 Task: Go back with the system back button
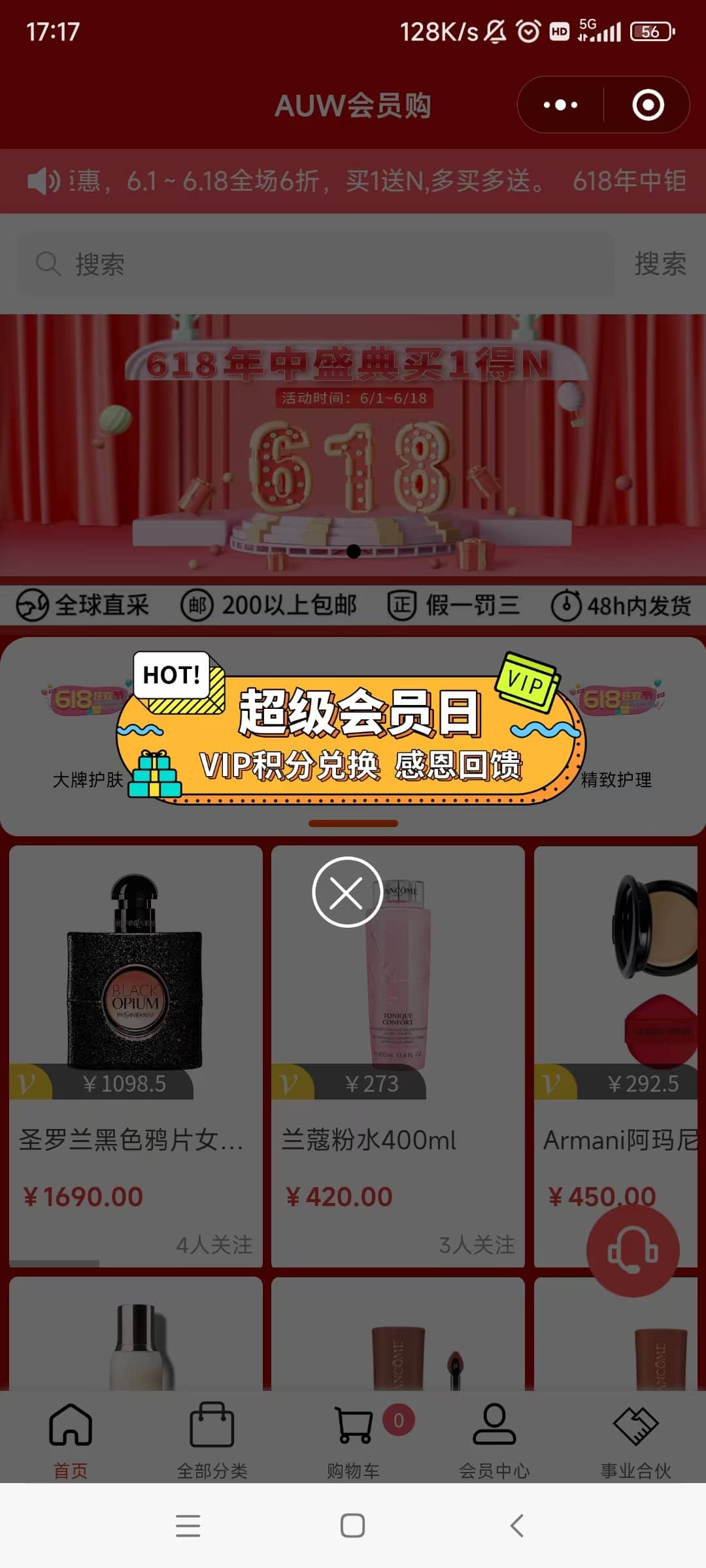pos(516,1526)
